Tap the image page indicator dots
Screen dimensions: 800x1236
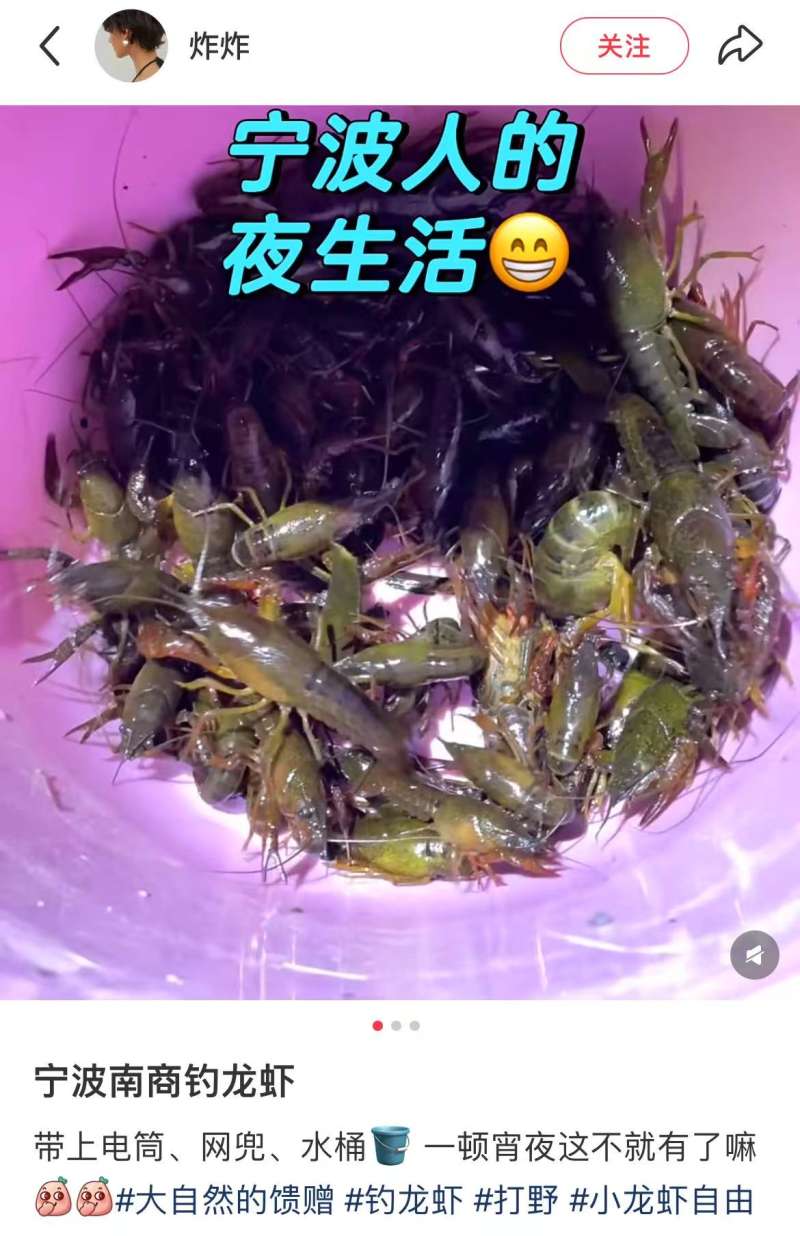[397, 1025]
